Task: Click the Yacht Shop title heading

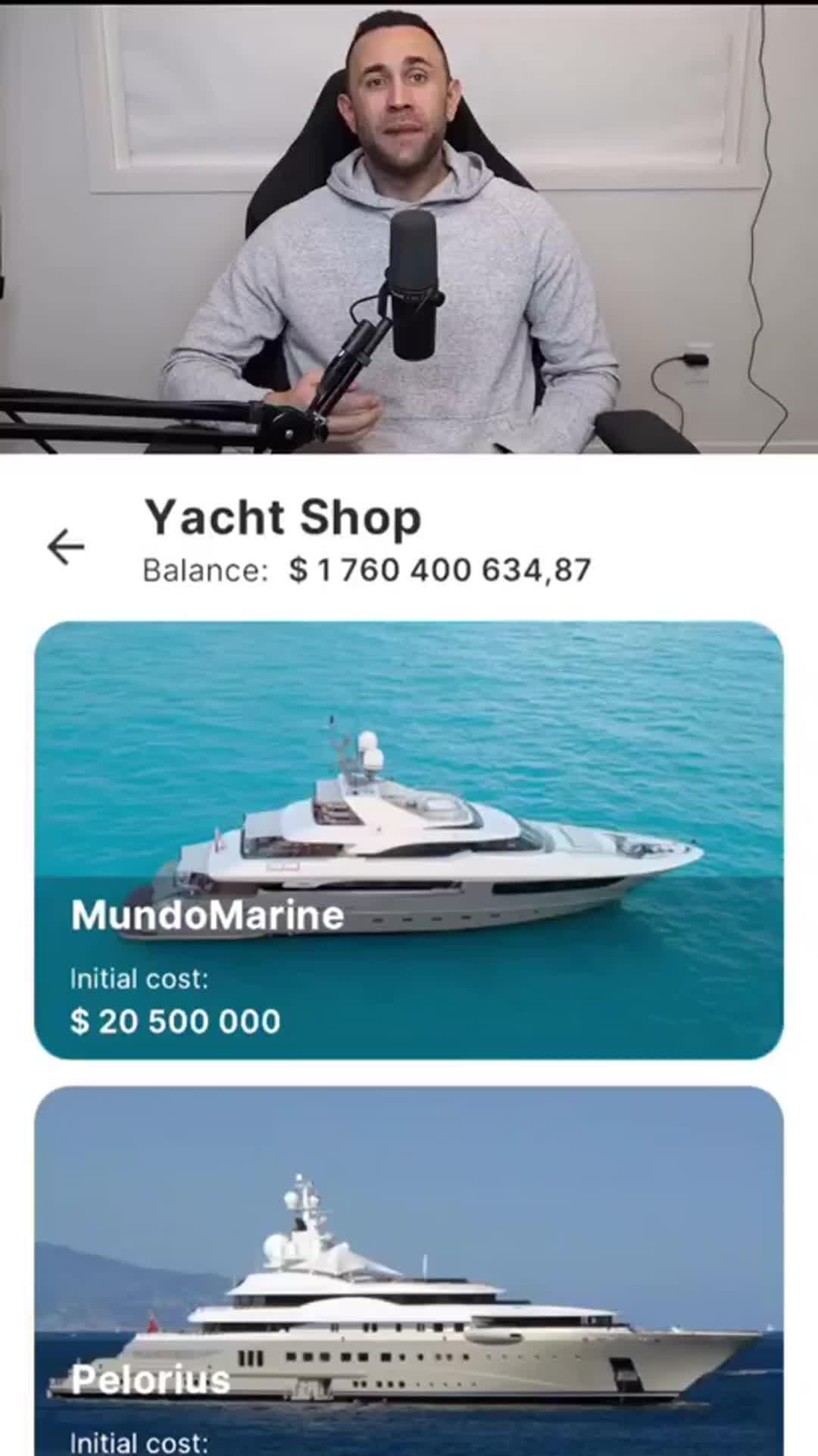Action: coord(283,517)
